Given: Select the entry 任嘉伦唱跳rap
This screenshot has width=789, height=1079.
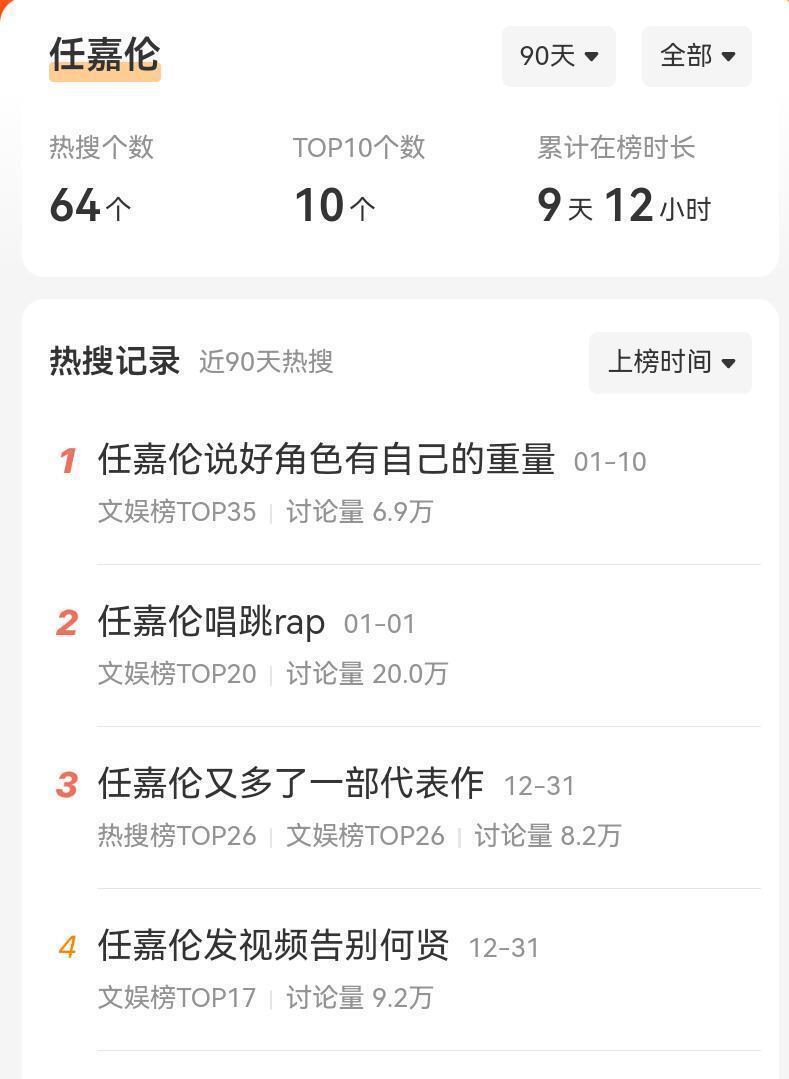Looking at the screenshot, I should [x=210, y=621].
